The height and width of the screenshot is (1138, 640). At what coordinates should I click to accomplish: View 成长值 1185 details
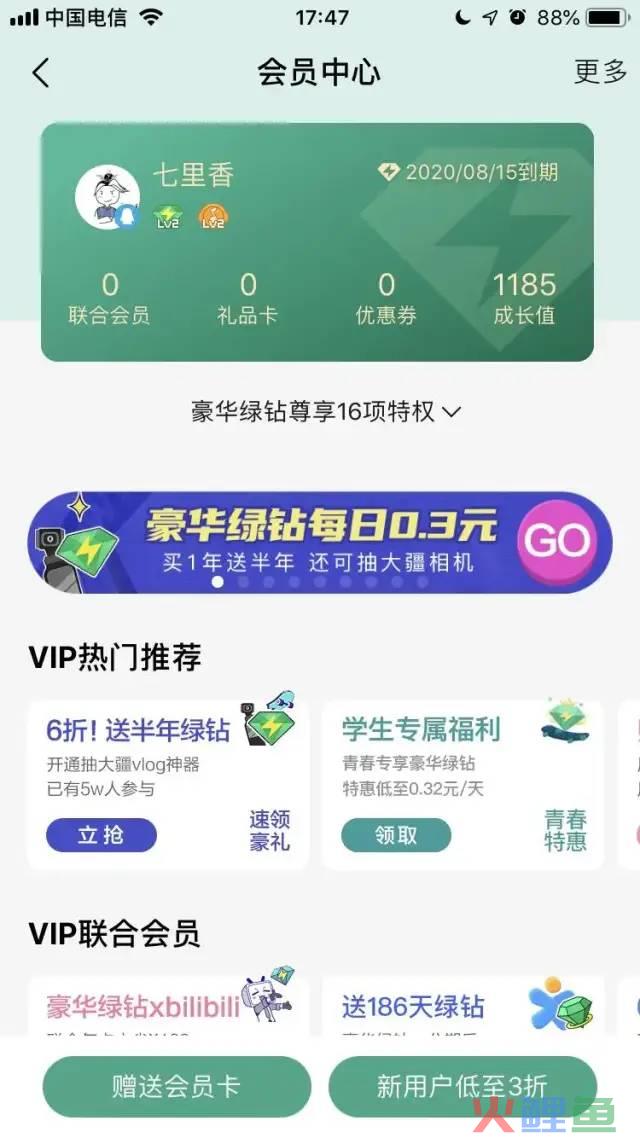point(524,298)
